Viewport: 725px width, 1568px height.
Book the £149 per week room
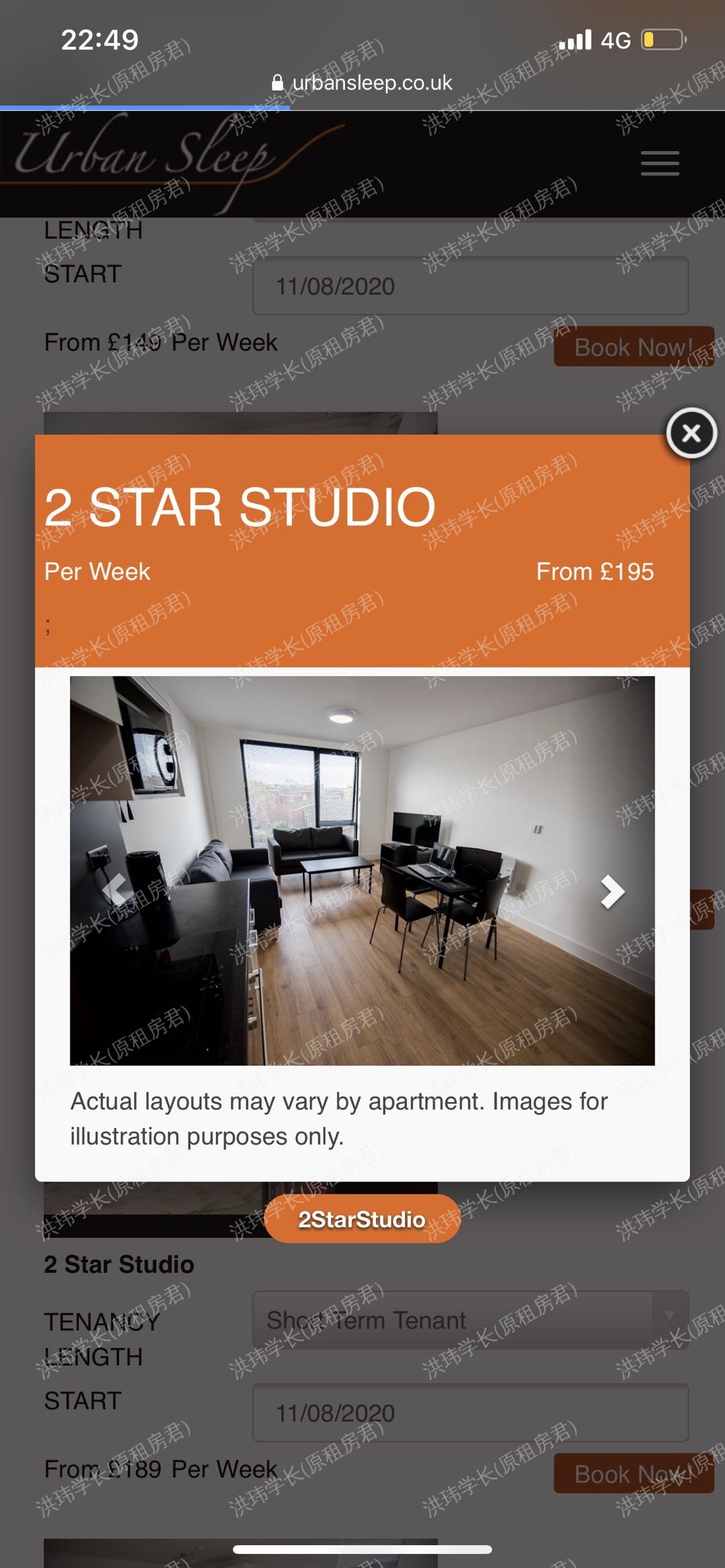(x=632, y=347)
